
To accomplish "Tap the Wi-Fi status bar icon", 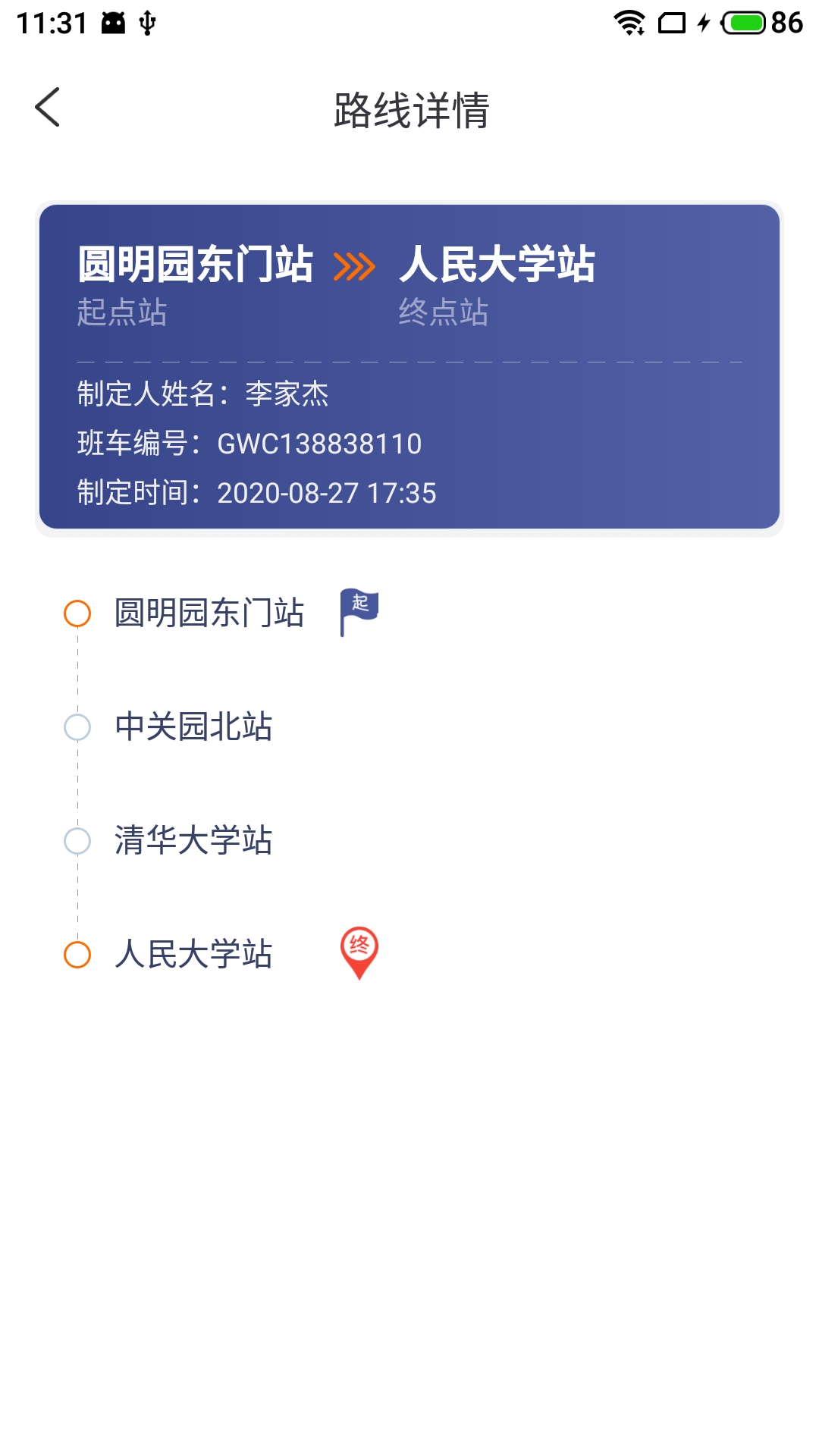I will click(x=630, y=23).
